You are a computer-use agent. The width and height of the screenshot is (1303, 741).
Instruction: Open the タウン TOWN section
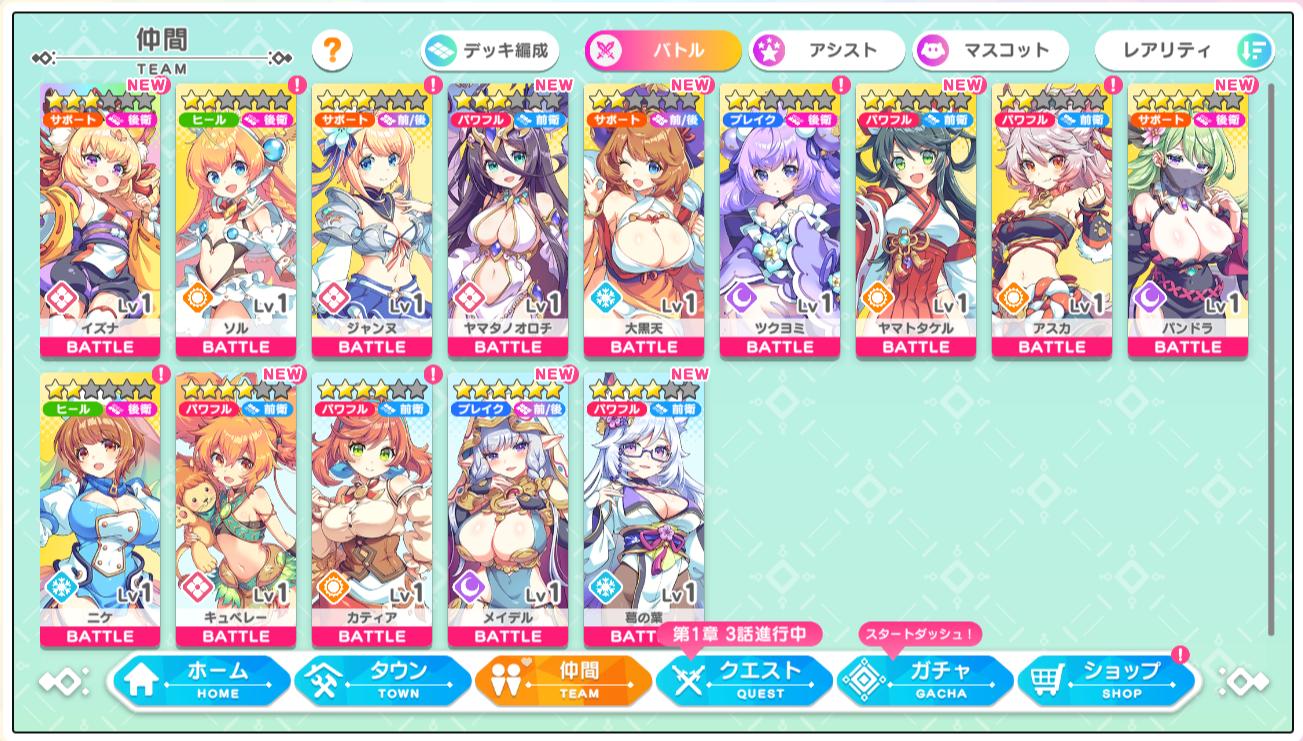[x=383, y=680]
